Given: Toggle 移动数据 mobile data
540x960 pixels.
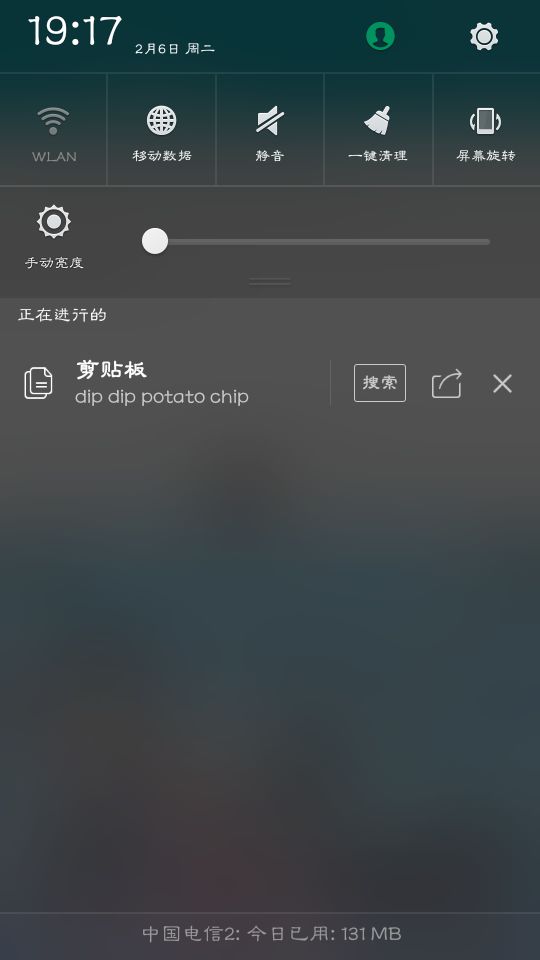Looking at the screenshot, I should (x=162, y=130).
